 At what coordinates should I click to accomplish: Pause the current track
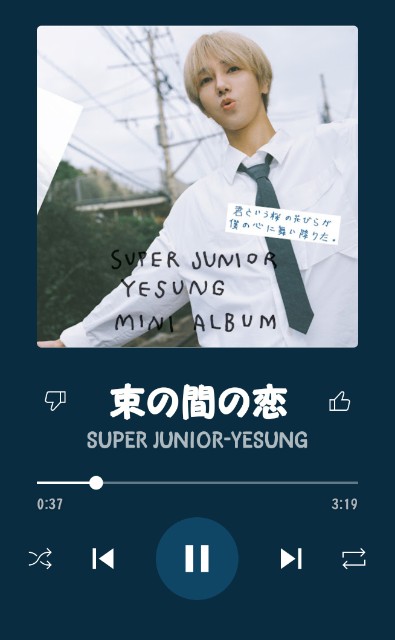click(x=197, y=558)
